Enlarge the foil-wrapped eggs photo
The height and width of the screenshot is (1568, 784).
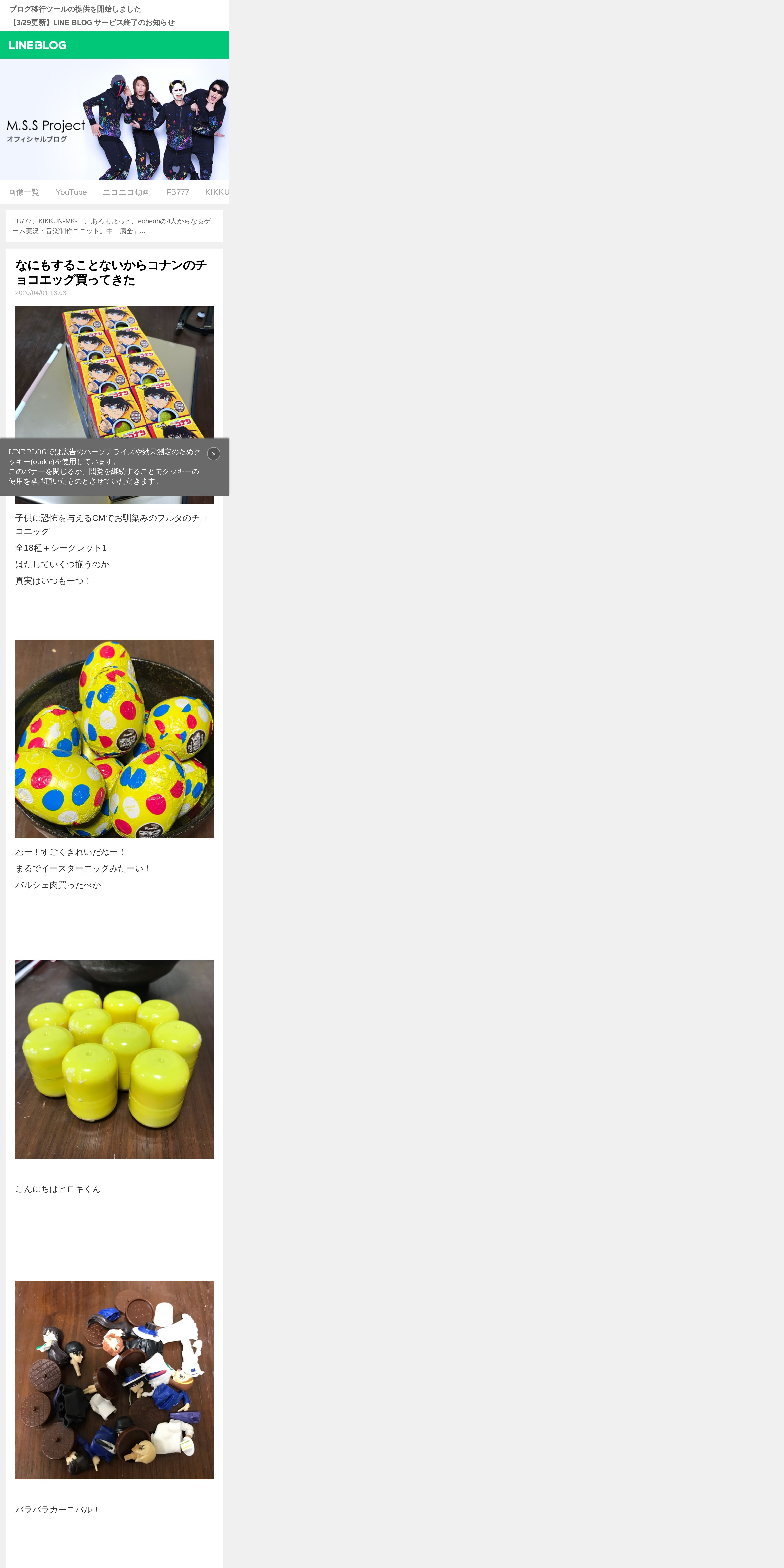pos(114,739)
